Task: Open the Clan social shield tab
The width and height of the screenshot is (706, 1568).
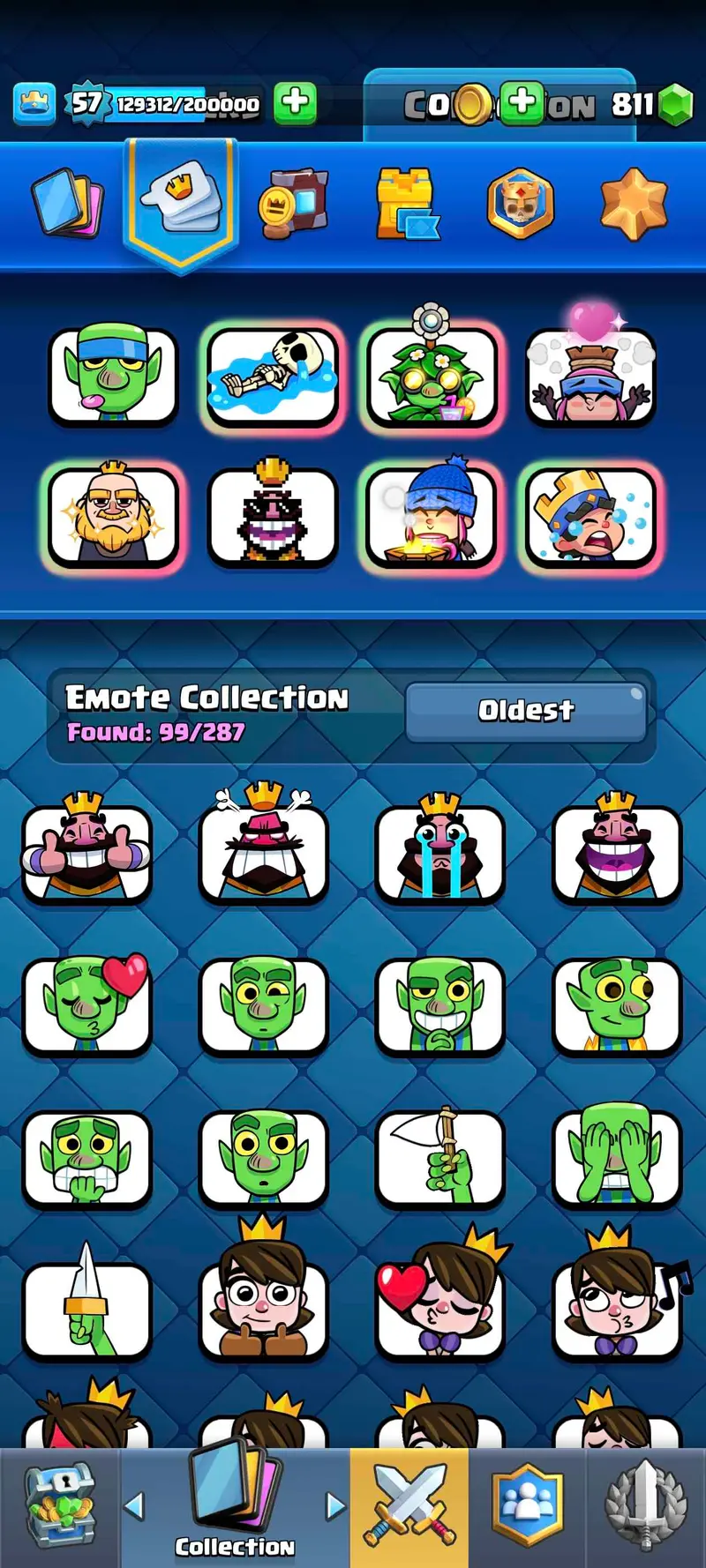Action: click(527, 1506)
